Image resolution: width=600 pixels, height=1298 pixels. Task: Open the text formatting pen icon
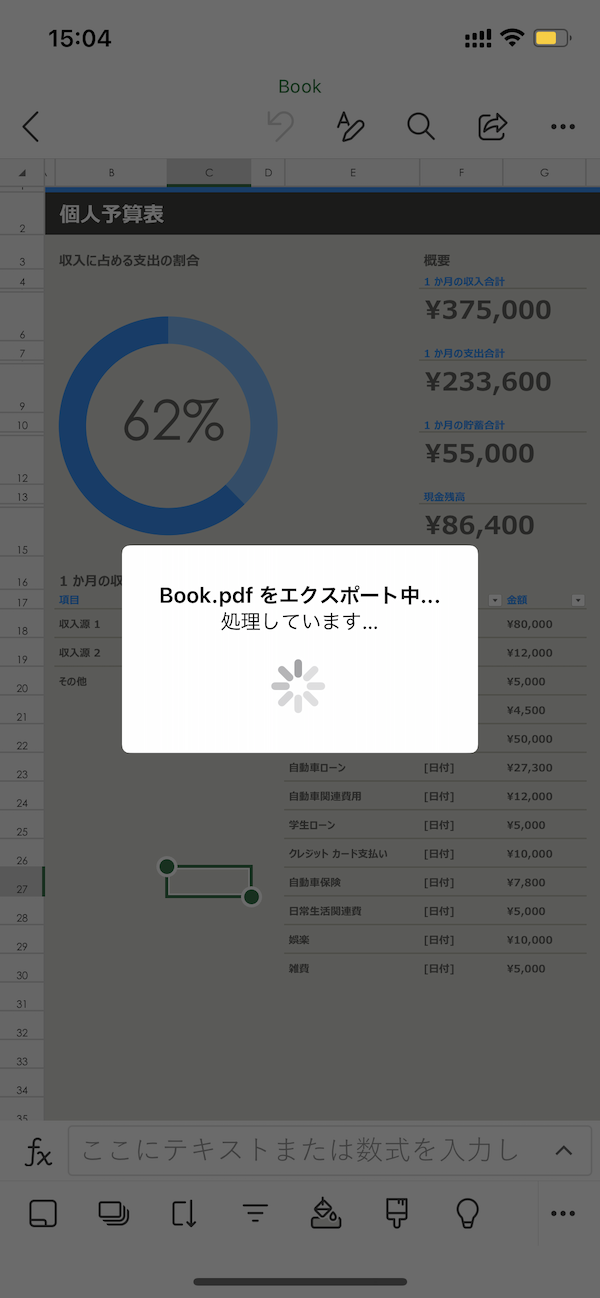click(350, 127)
